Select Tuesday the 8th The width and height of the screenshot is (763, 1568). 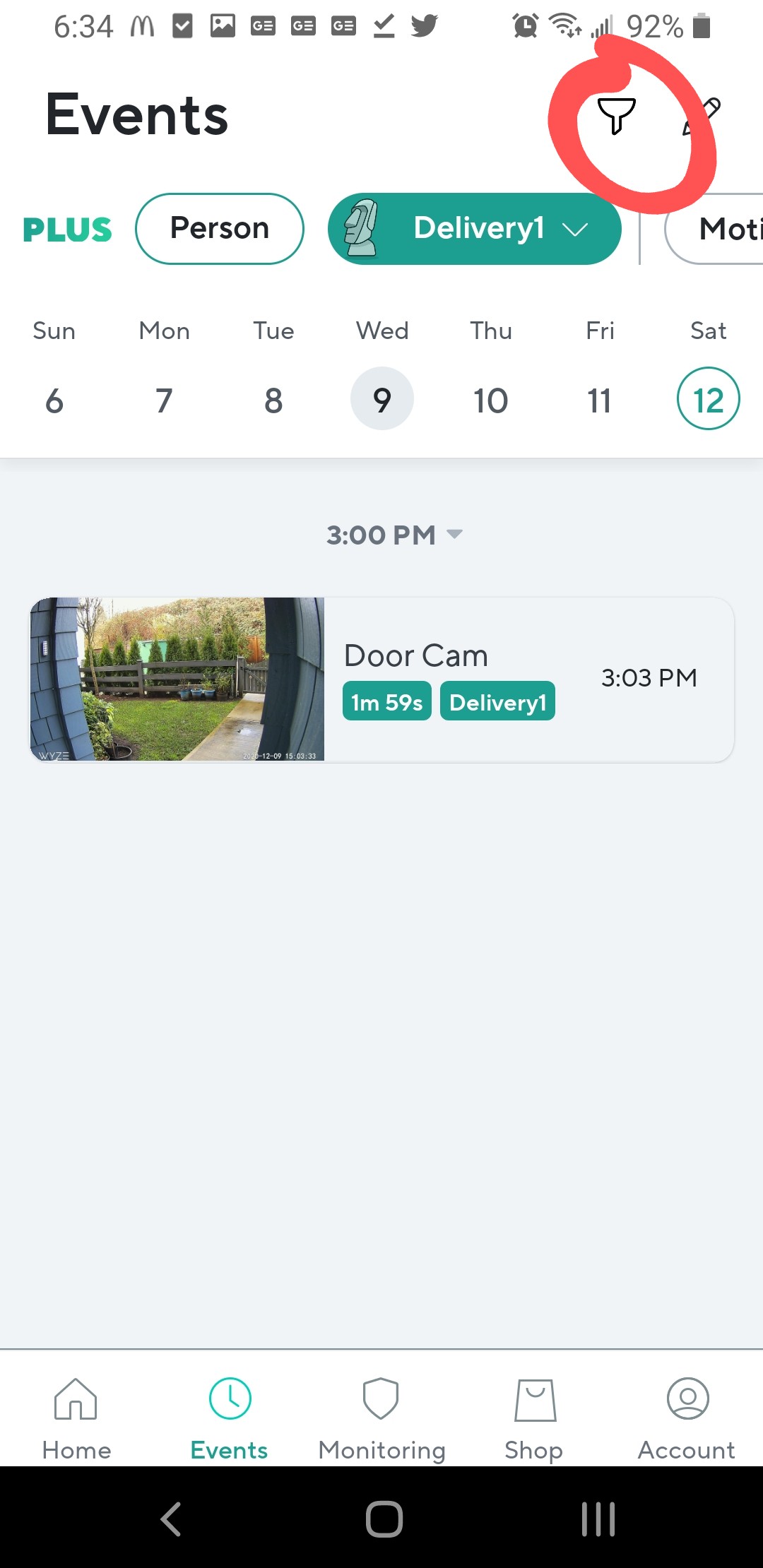pos(273,400)
